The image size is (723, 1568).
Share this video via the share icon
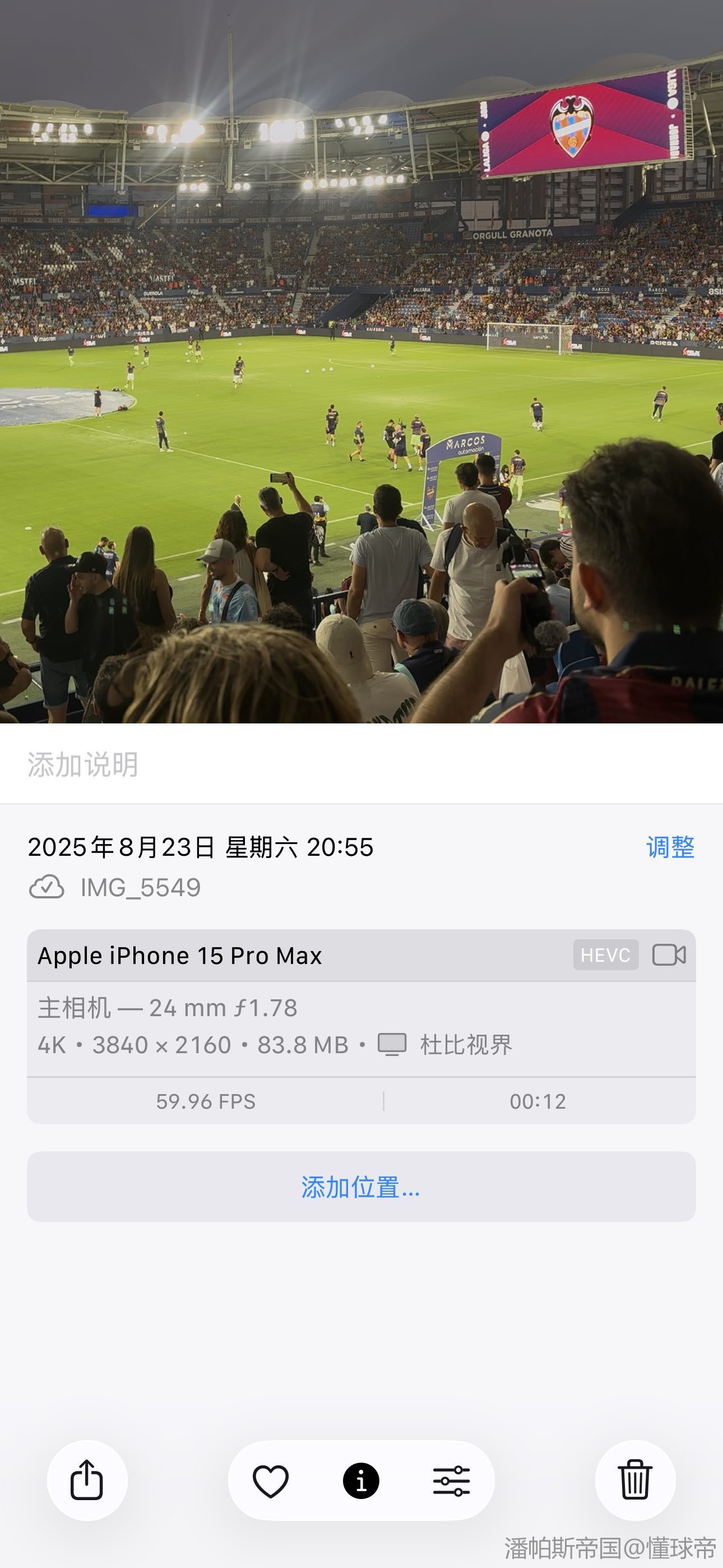pyautogui.click(x=87, y=1480)
